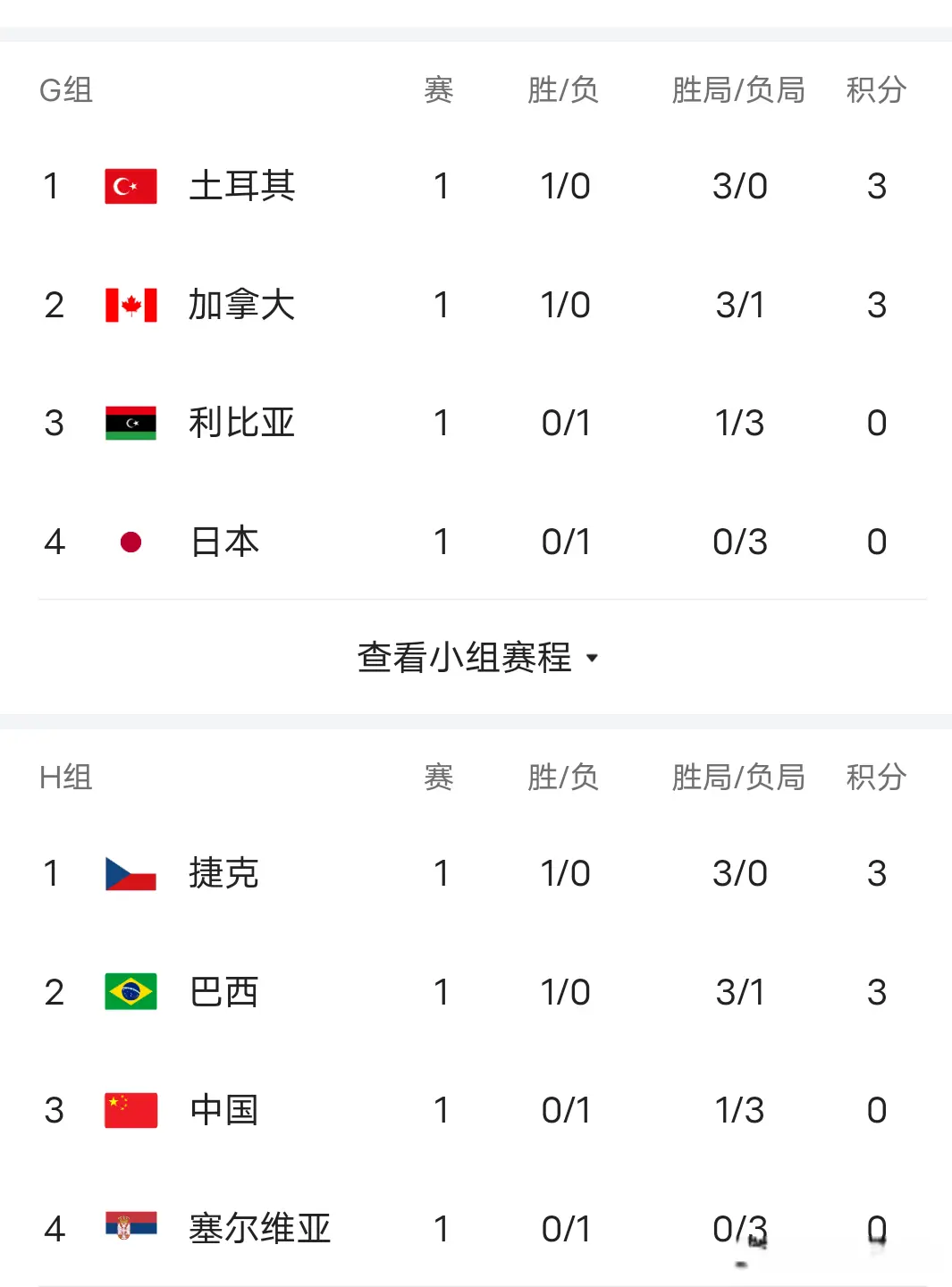Open team details for 土耳其
This screenshot has width=952, height=1287.
(243, 186)
